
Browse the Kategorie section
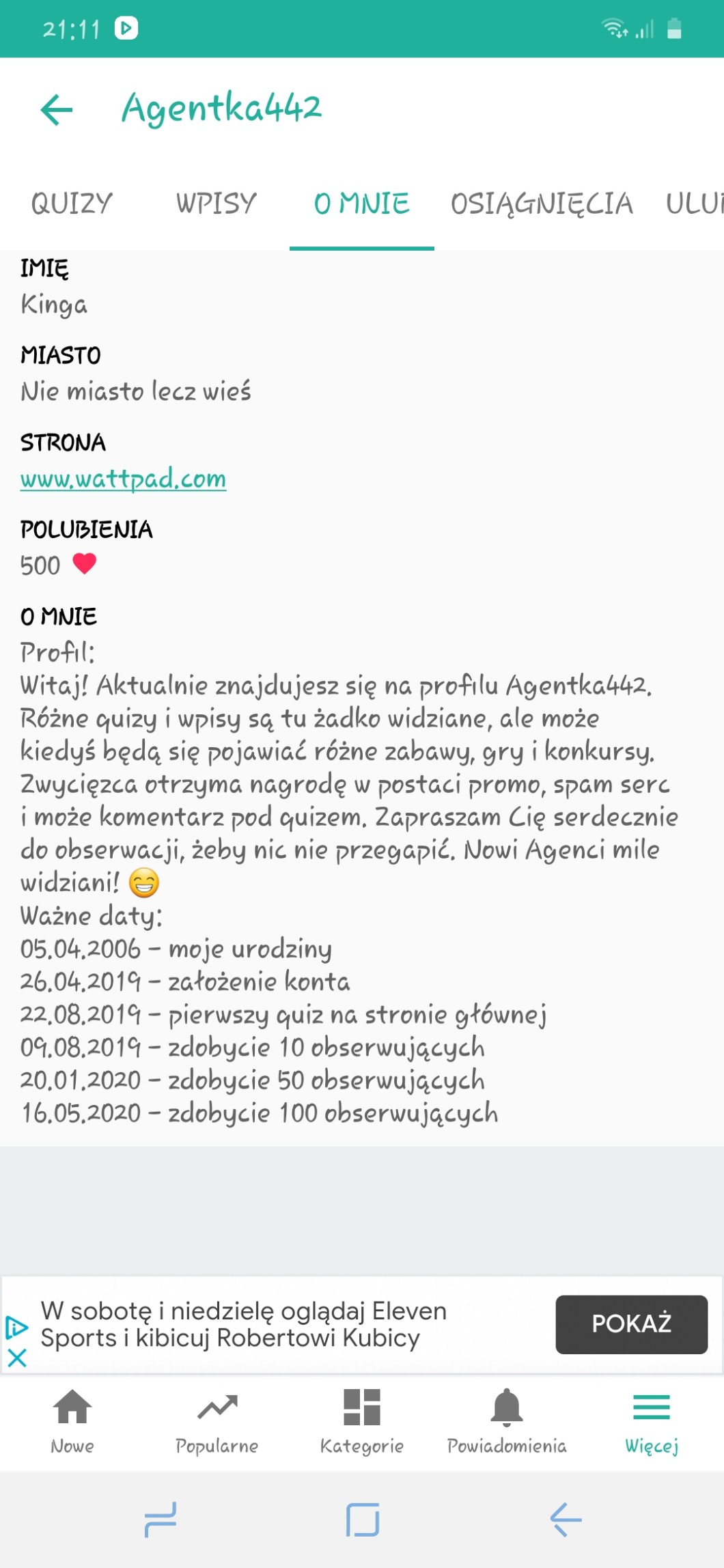[361, 1422]
